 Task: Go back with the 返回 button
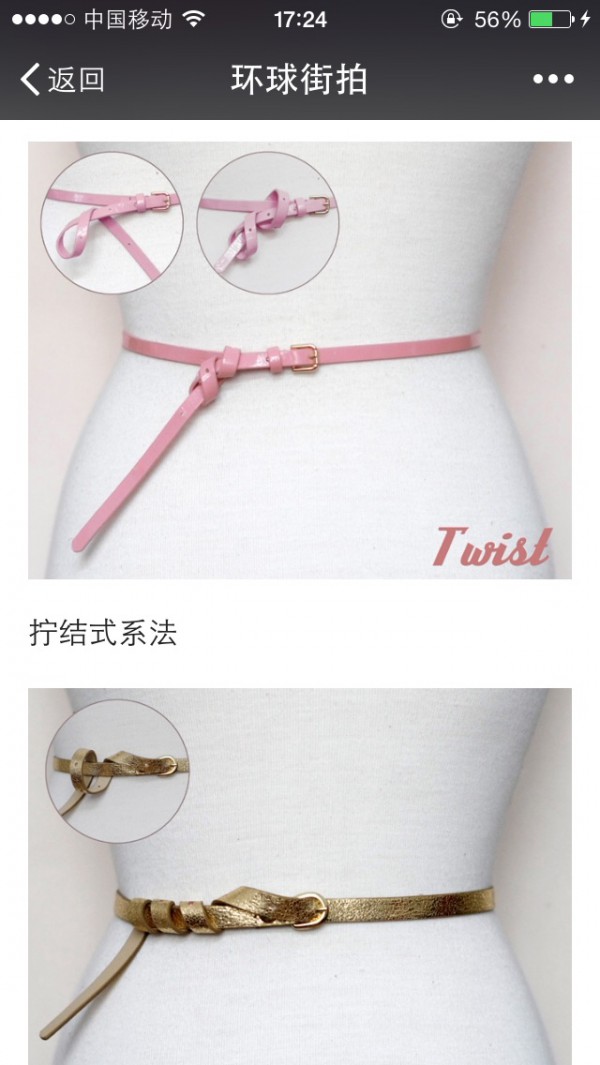pos(62,79)
